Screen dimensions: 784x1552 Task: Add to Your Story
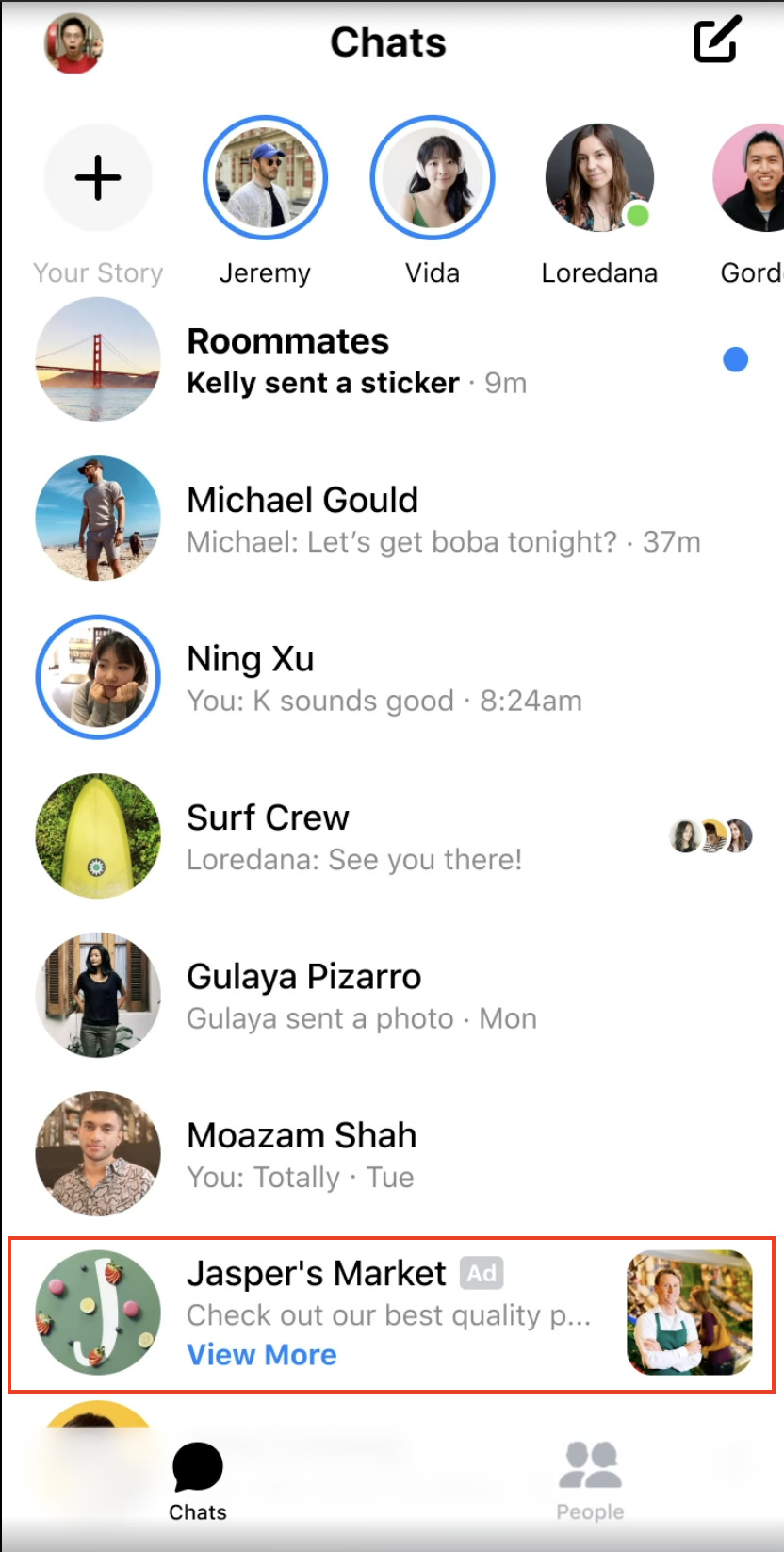[x=98, y=177]
